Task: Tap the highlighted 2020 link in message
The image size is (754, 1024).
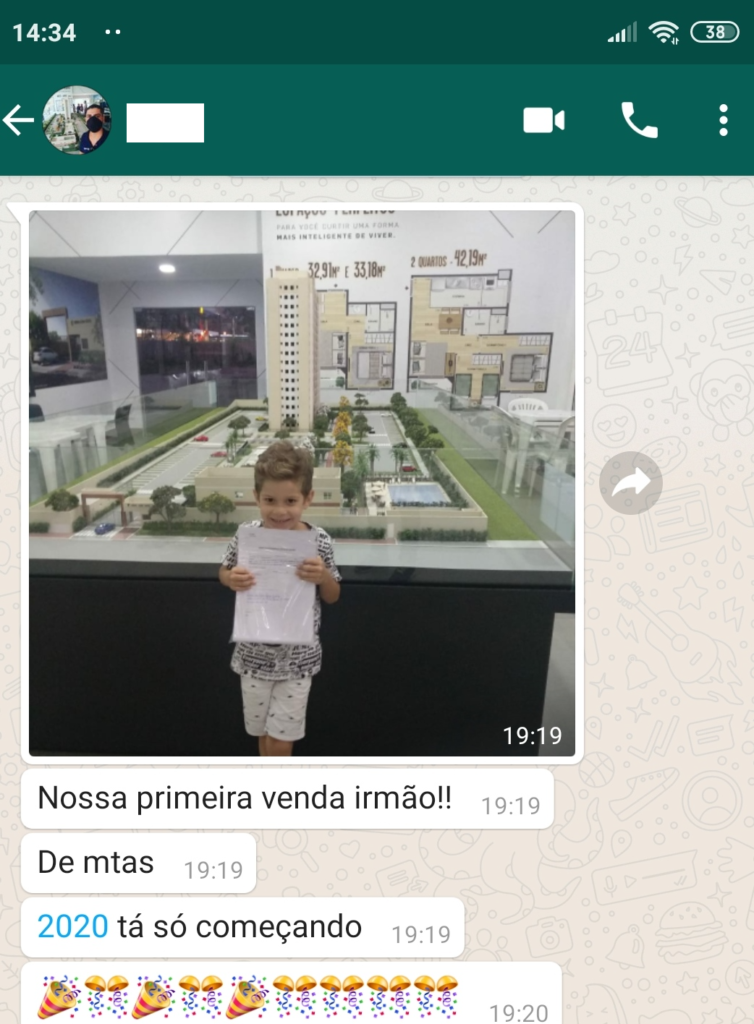Action: (72, 927)
